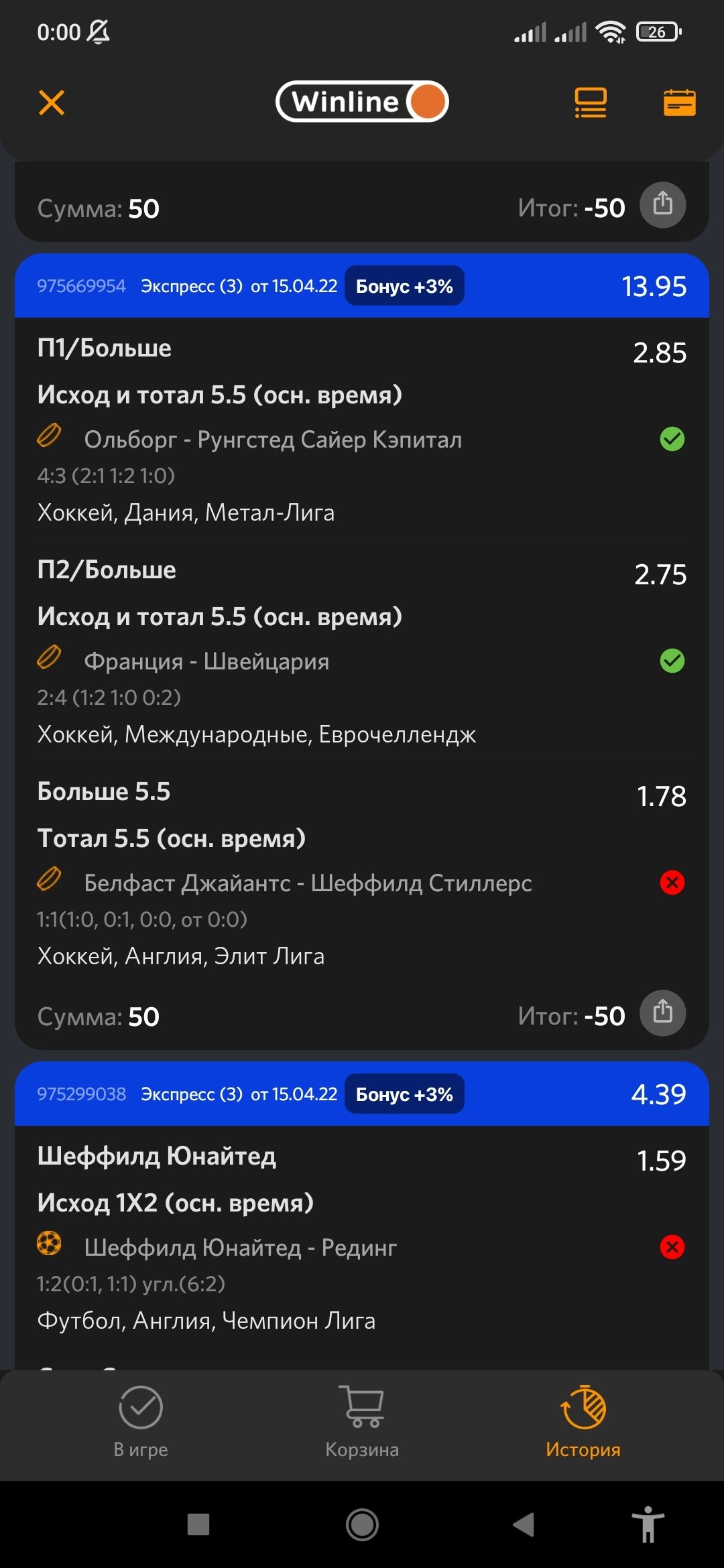Open the list view icon in header
Viewport: 724px width, 1568px height.
click(x=590, y=103)
